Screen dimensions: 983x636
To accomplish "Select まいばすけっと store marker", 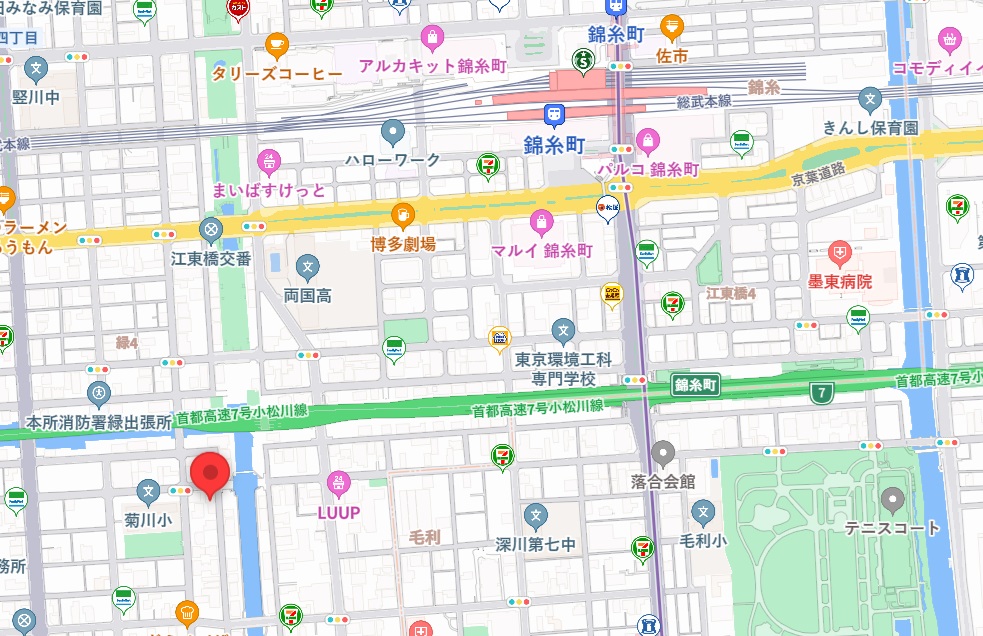I will (269, 161).
